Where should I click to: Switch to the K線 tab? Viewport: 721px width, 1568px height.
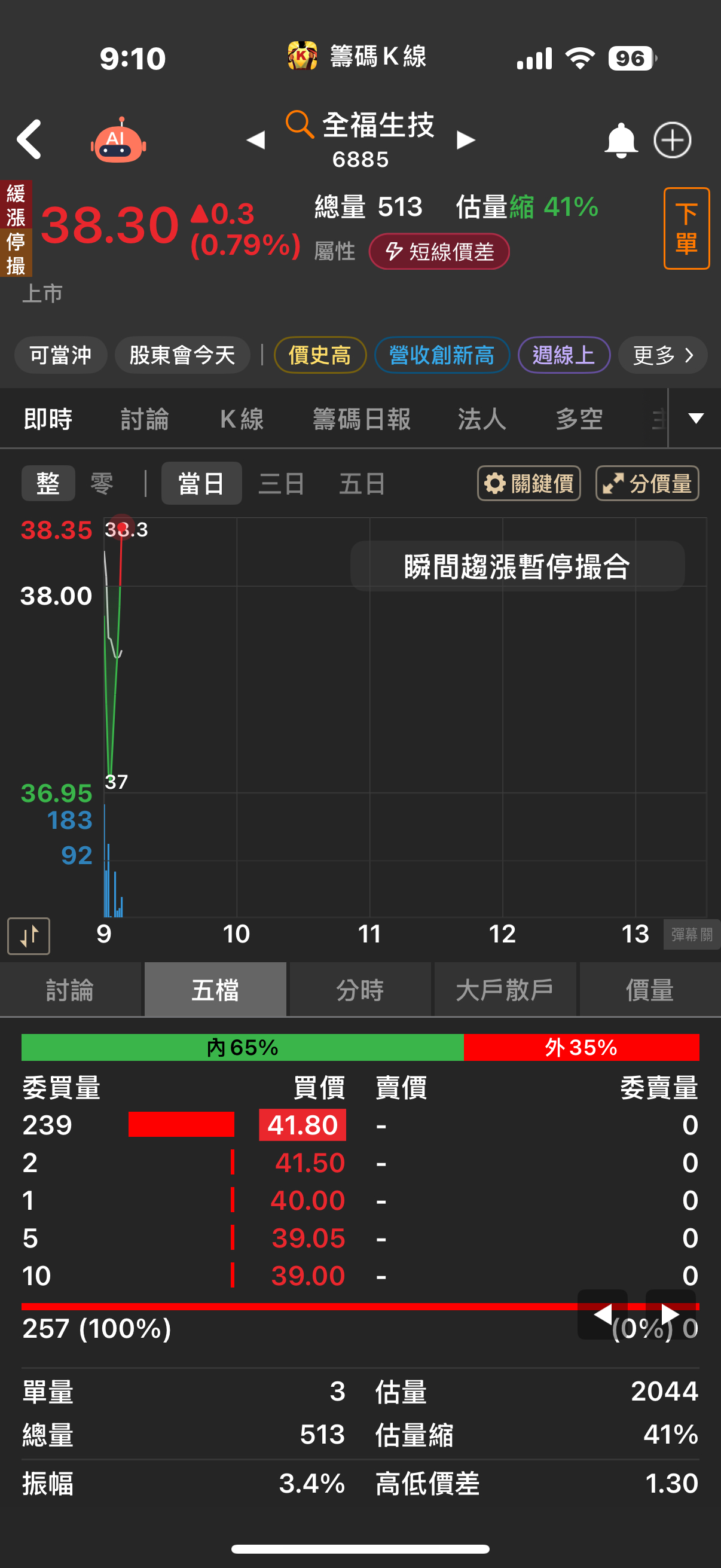point(242,419)
